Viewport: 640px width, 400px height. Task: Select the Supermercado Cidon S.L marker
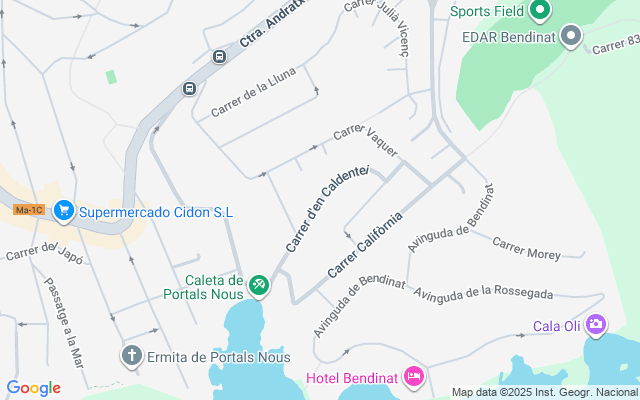64,211
